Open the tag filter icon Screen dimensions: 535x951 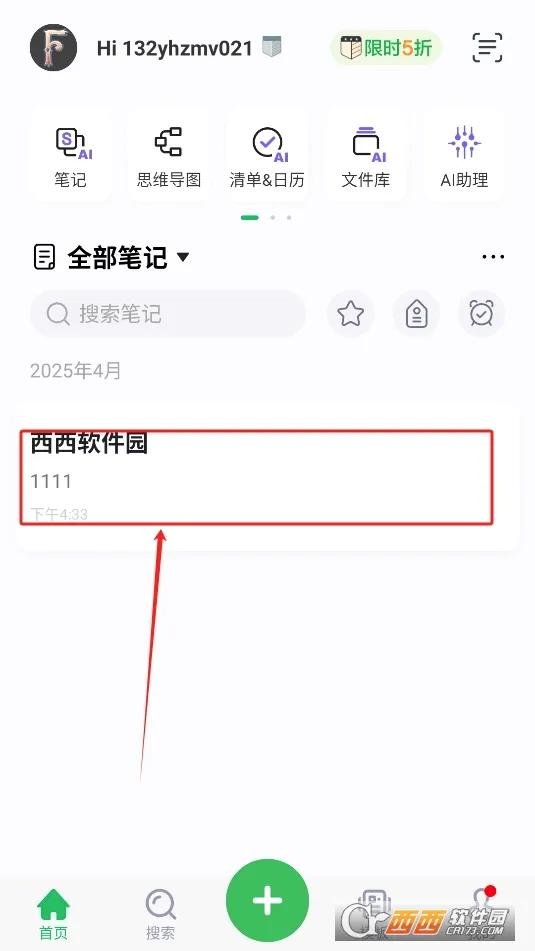(x=416, y=314)
